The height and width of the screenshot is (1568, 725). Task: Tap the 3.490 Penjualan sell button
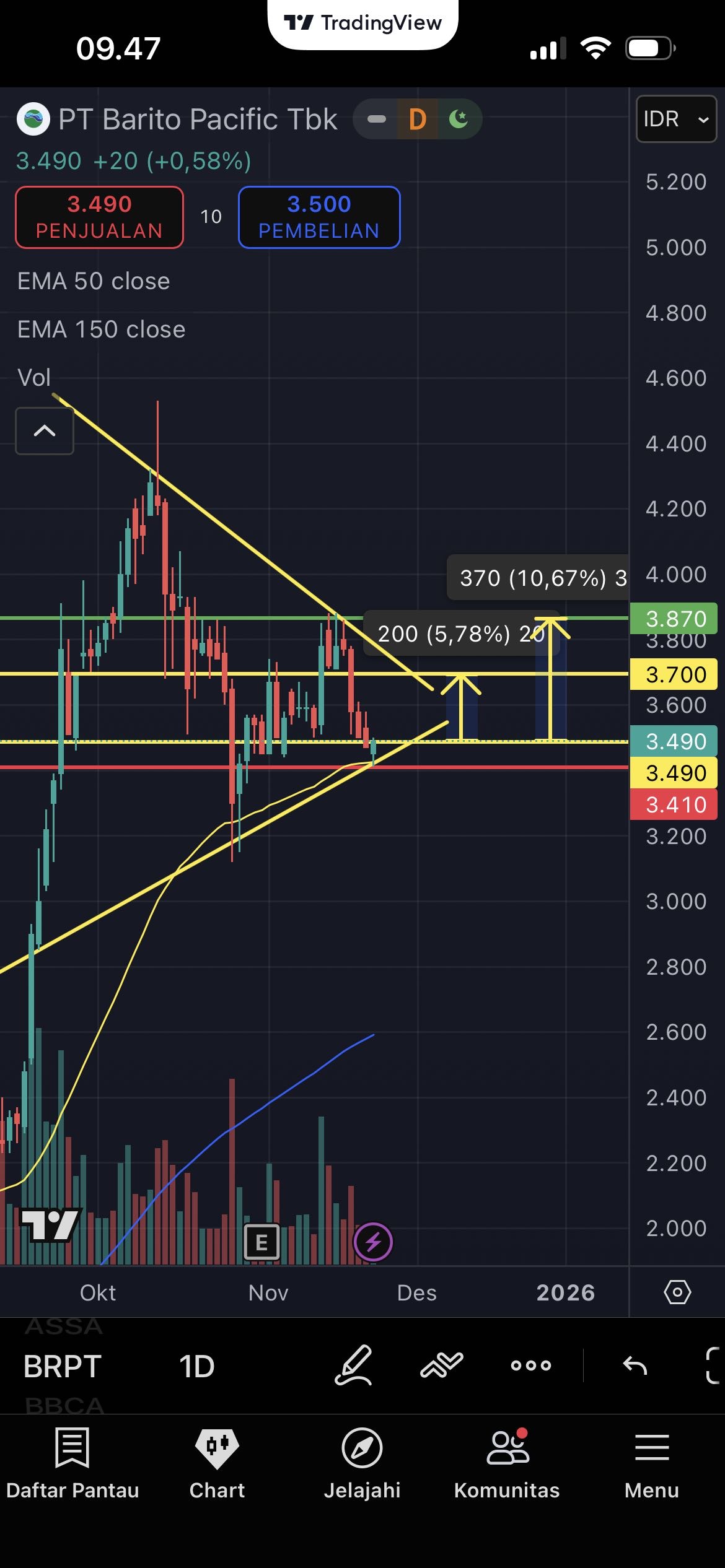(x=99, y=217)
